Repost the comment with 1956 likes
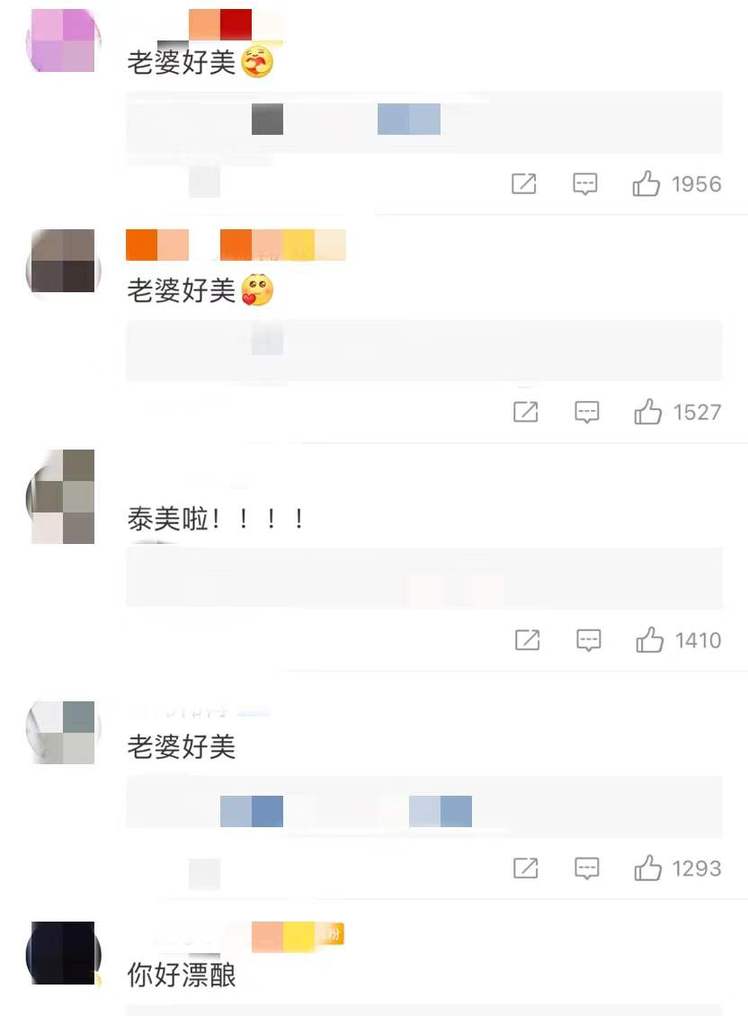The height and width of the screenshot is (1016, 748). 524,184
